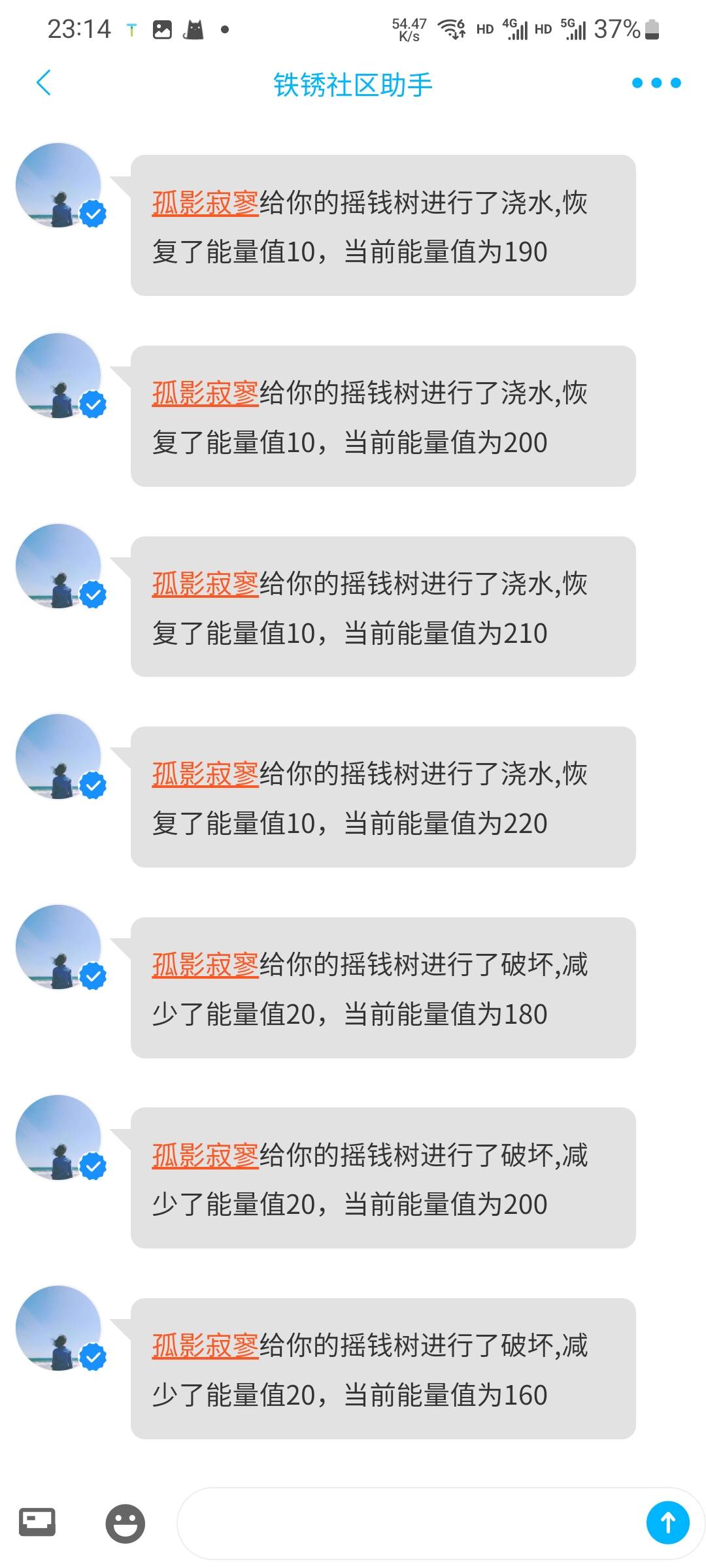Screen dimensions: 706x1568
Task: Open 孤影寂寥 link in energy 180 message
Action: (x=205, y=965)
